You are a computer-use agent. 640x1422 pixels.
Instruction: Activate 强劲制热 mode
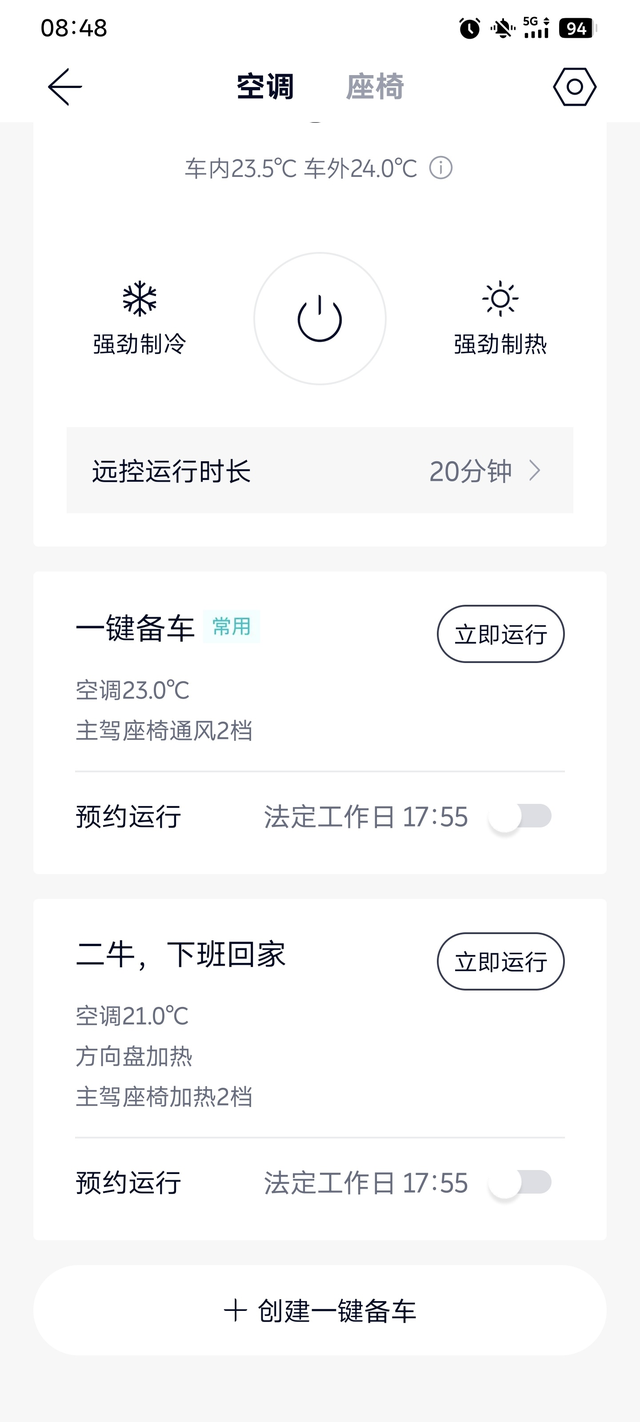(x=500, y=319)
